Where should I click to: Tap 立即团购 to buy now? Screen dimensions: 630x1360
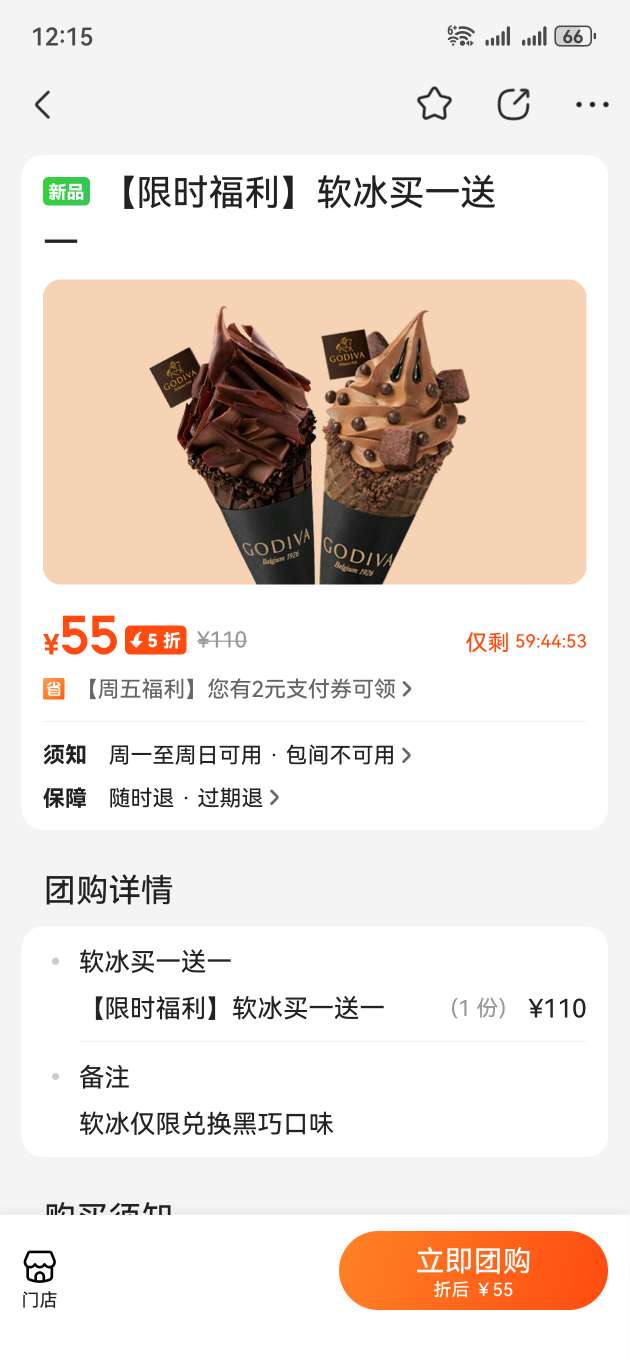click(x=473, y=1270)
